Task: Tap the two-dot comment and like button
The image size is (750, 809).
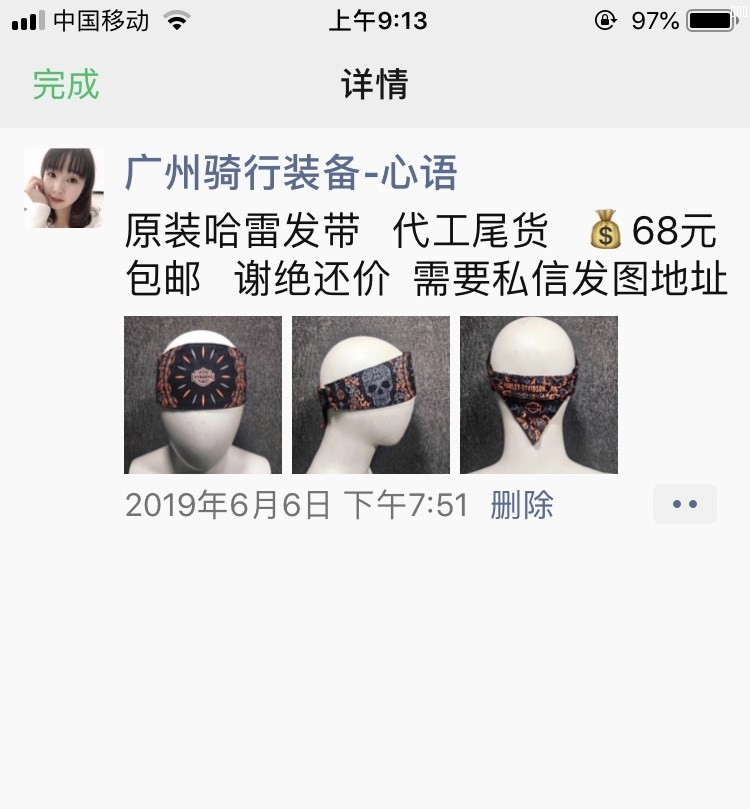Action: (x=684, y=504)
